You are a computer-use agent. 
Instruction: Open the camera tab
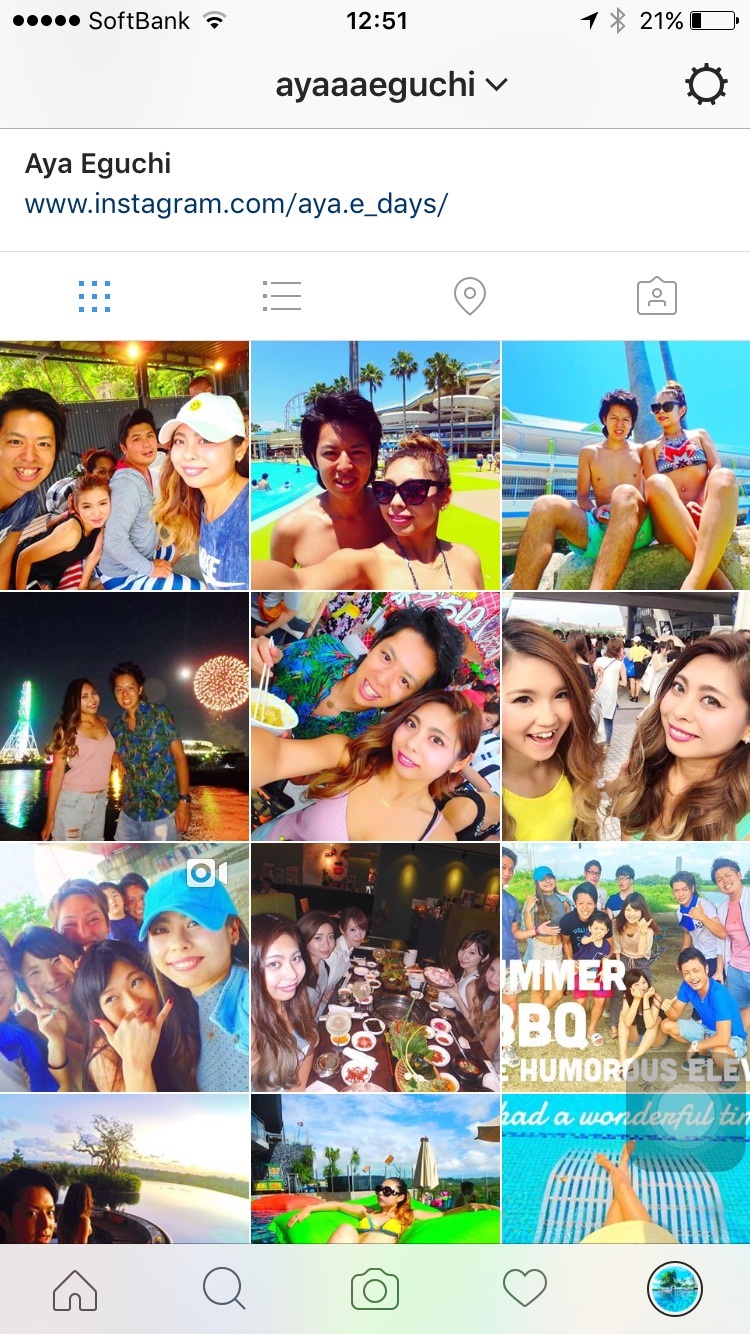tap(375, 1289)
